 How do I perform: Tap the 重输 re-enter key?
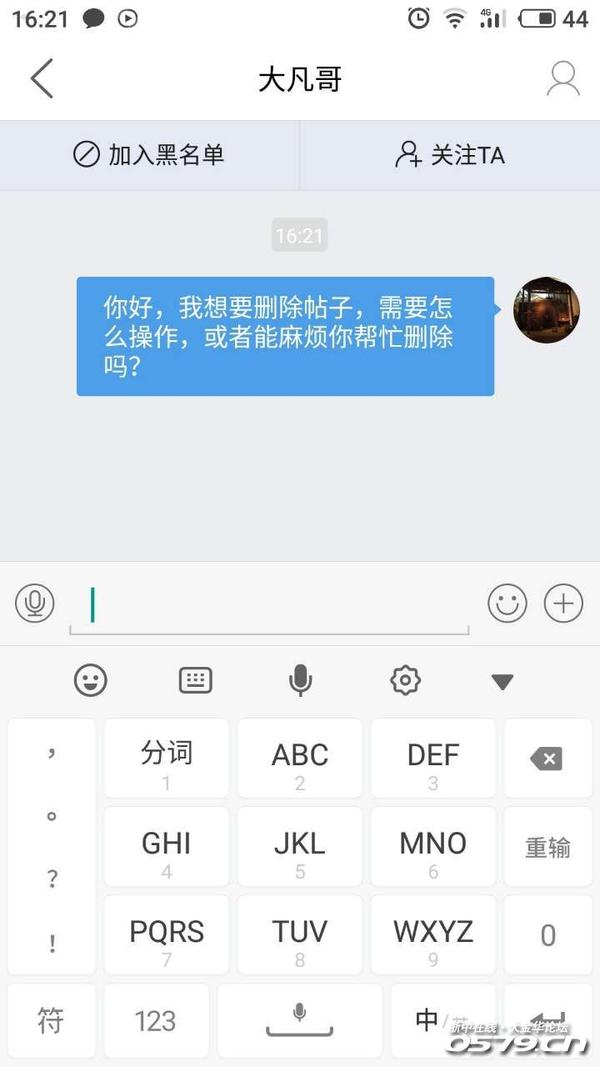[x=547, y=847]
